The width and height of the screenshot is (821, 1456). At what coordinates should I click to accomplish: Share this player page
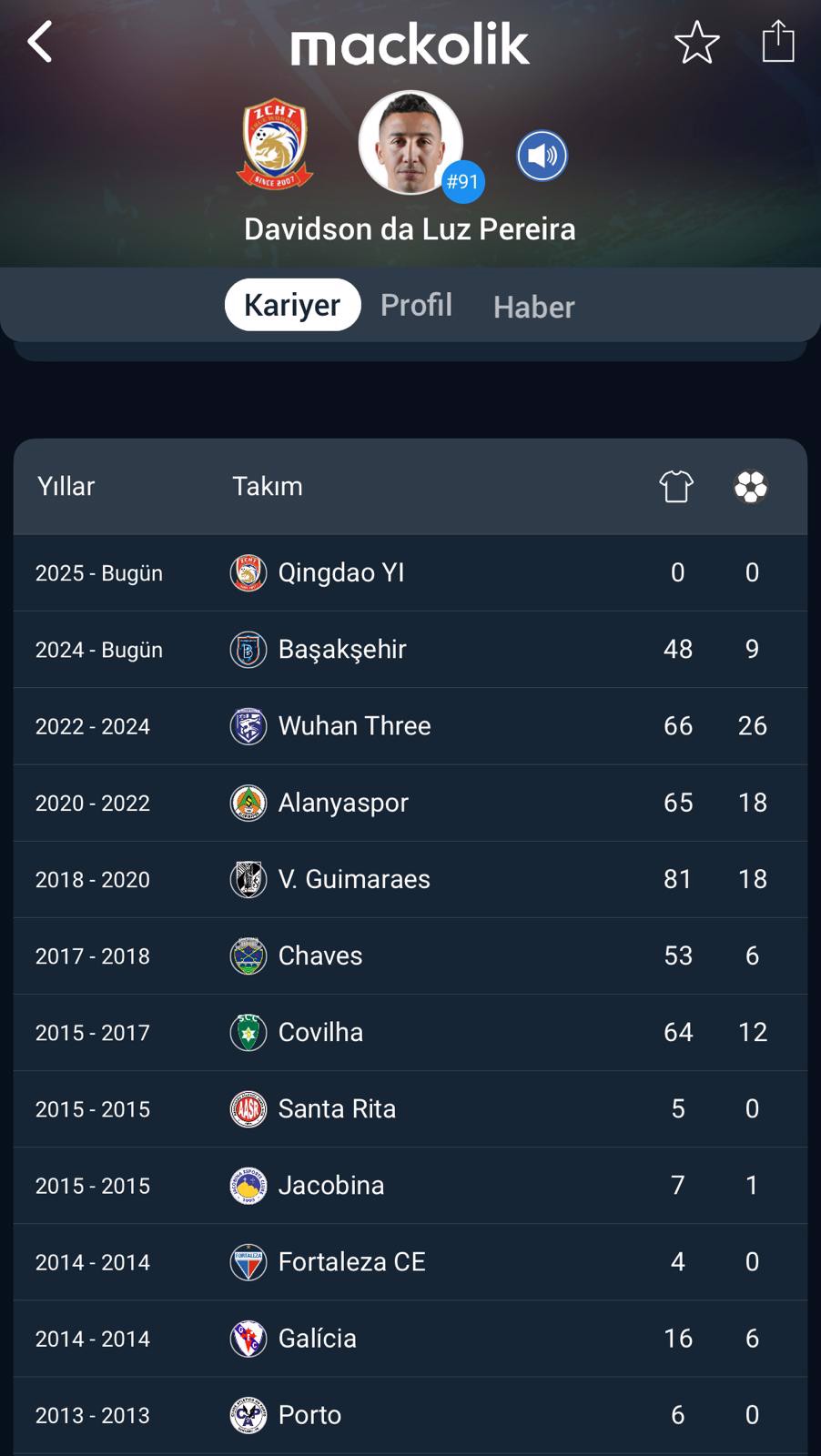[778, 42]
